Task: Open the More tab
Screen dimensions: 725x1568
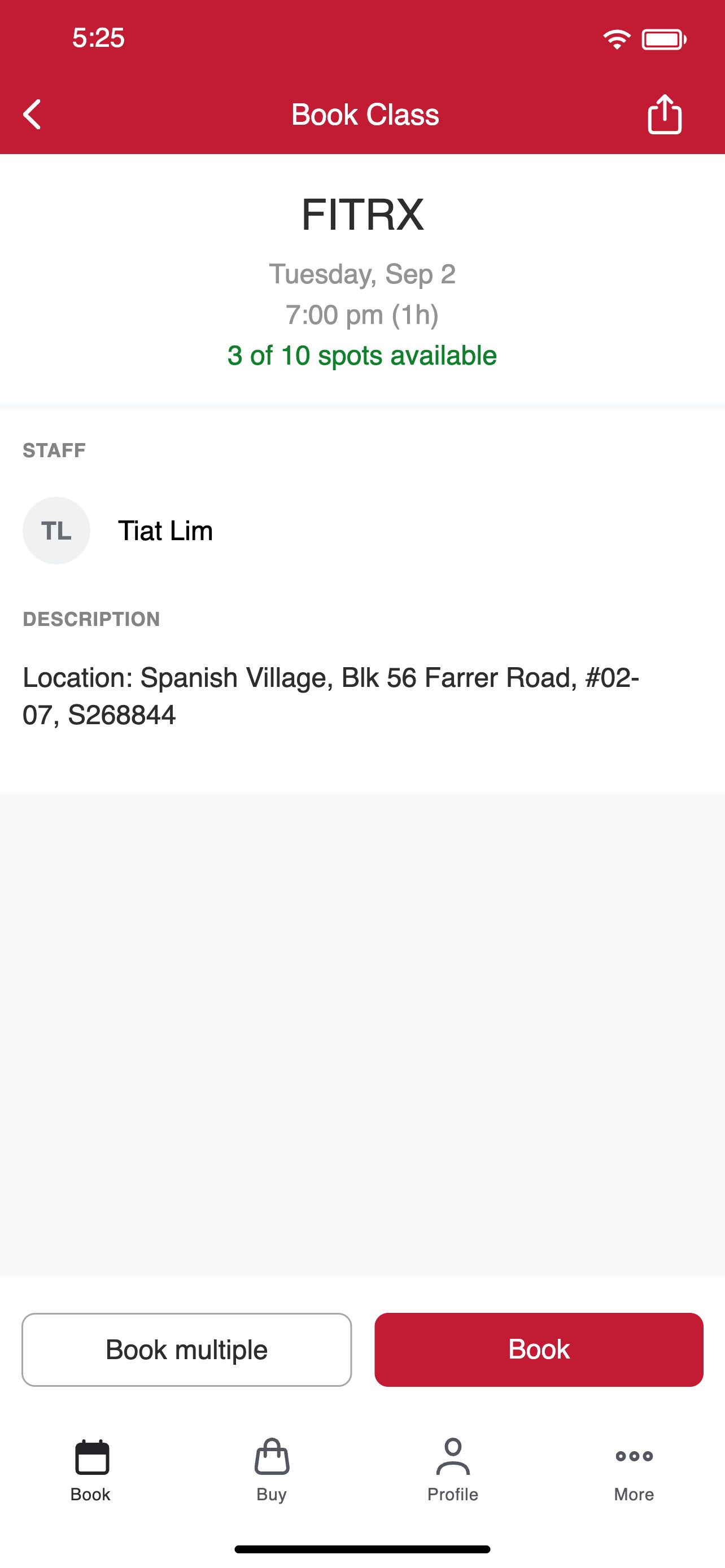Action: (634, 1470)
